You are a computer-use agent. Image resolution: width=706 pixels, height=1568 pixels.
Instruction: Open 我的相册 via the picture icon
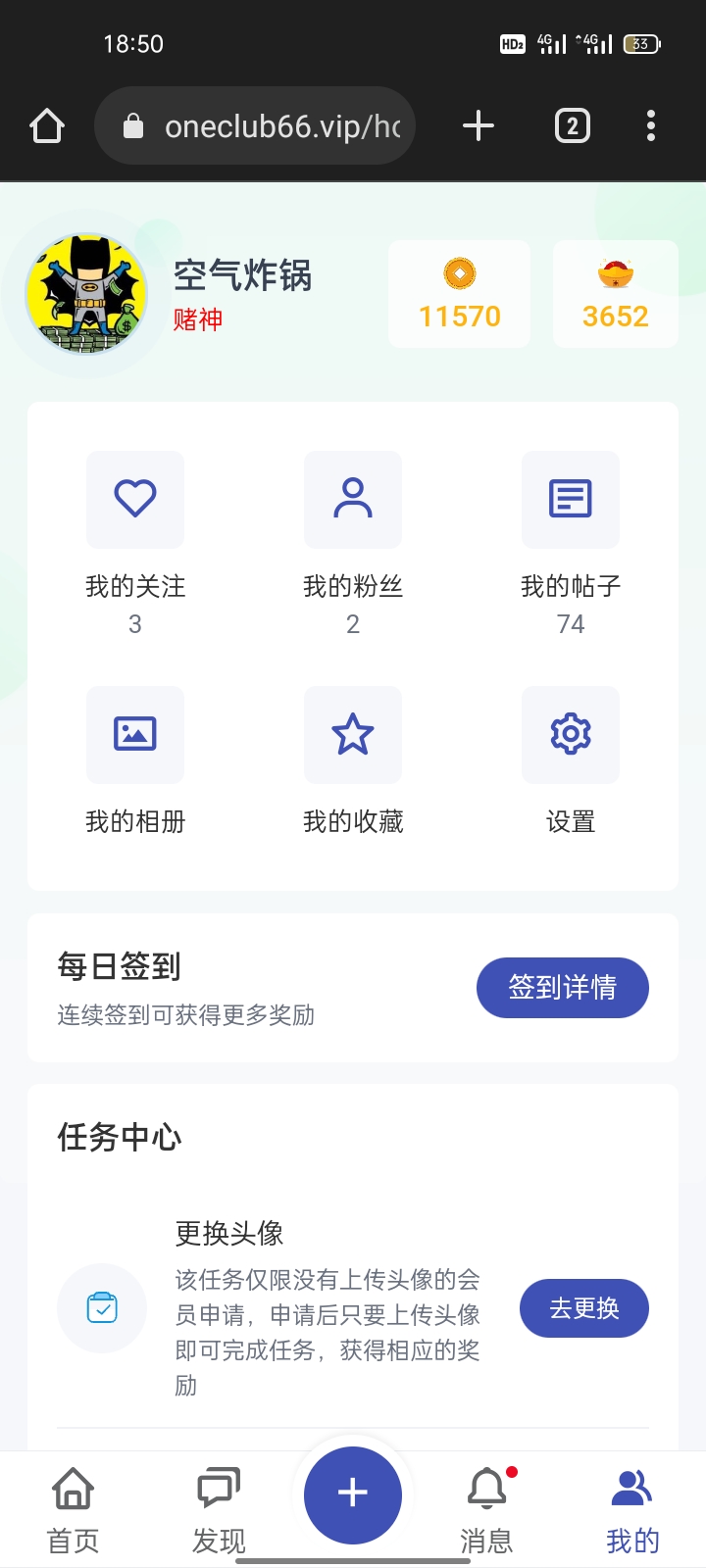click(x=135, y=735)
